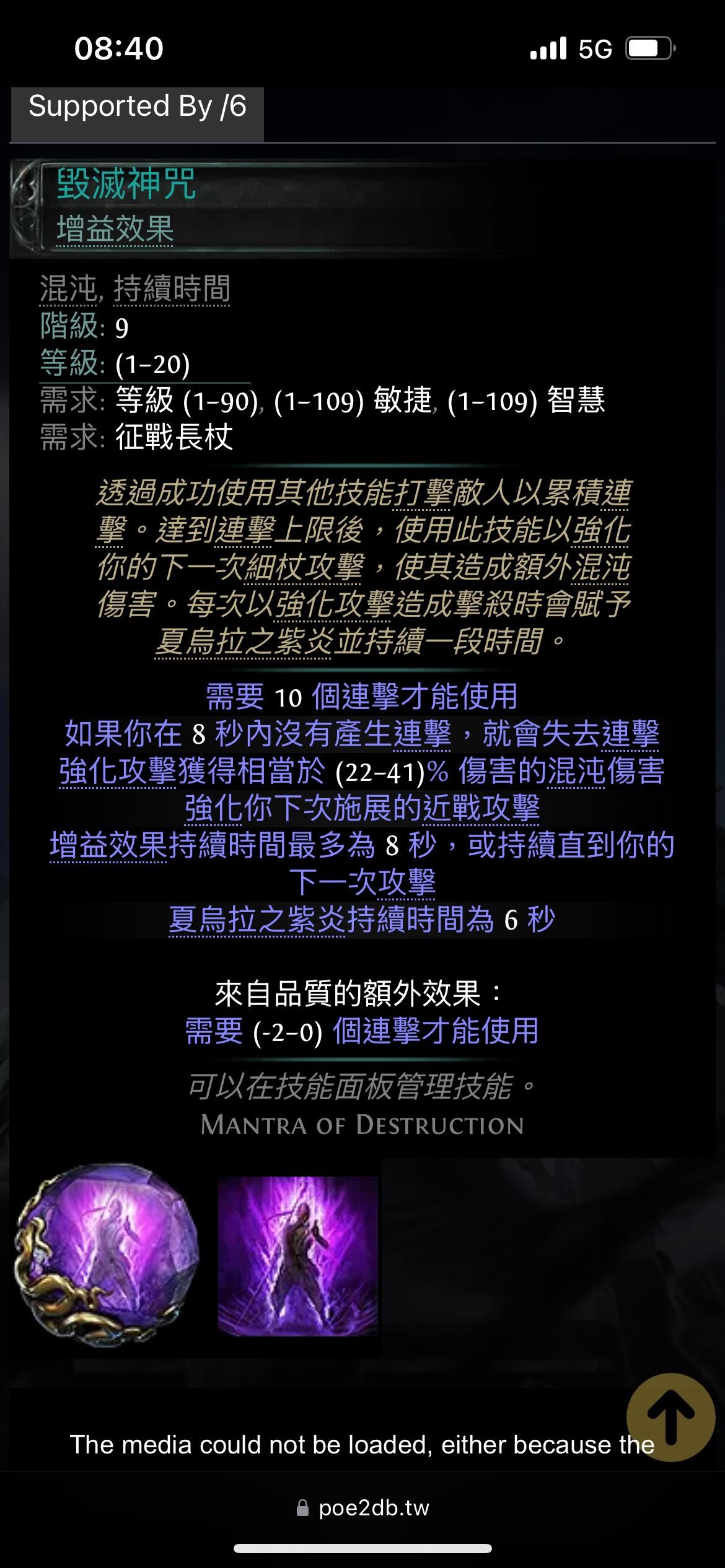Open the 持續時間 tag link
The width and height of the screenshot is (725, 1568).
click(172, 289)
